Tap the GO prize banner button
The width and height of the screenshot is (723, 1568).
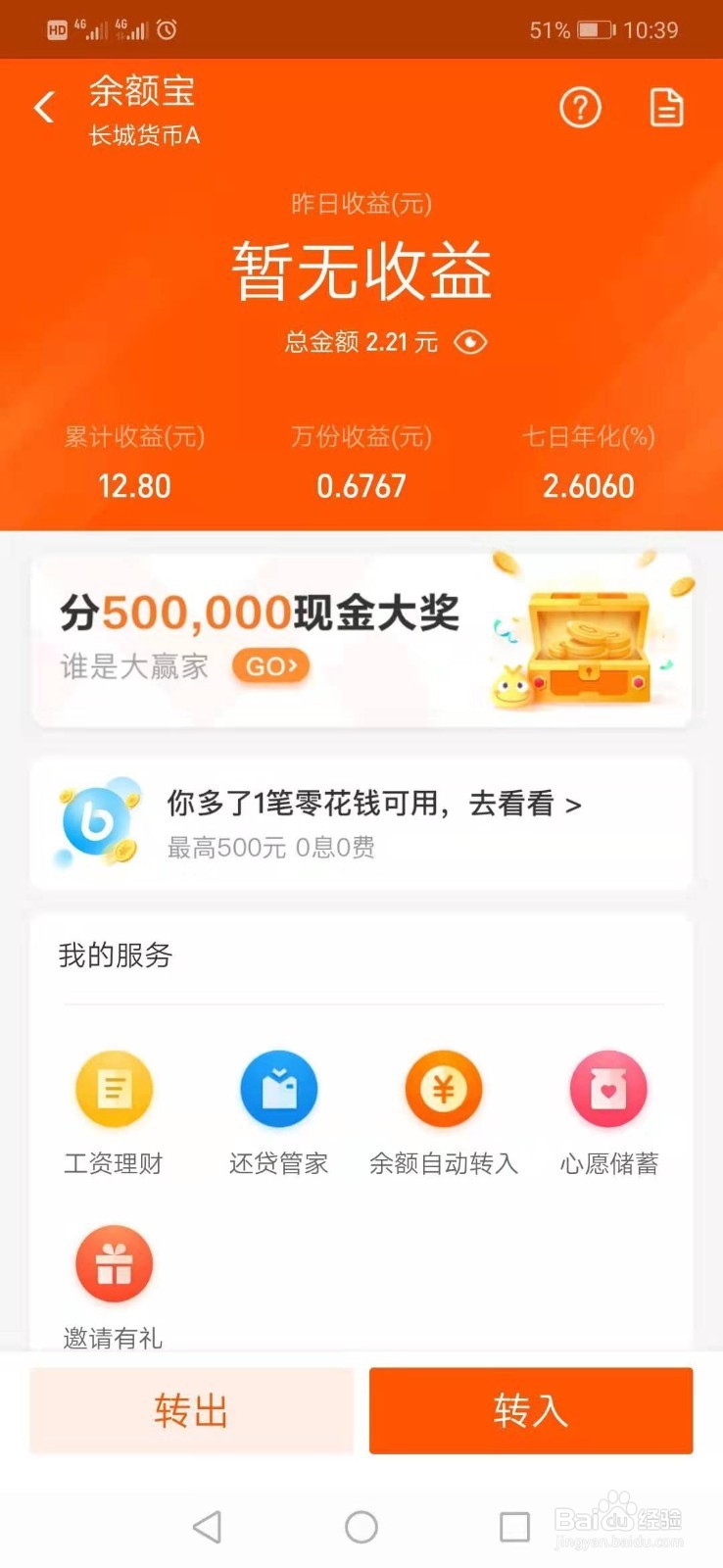(271, 665)
